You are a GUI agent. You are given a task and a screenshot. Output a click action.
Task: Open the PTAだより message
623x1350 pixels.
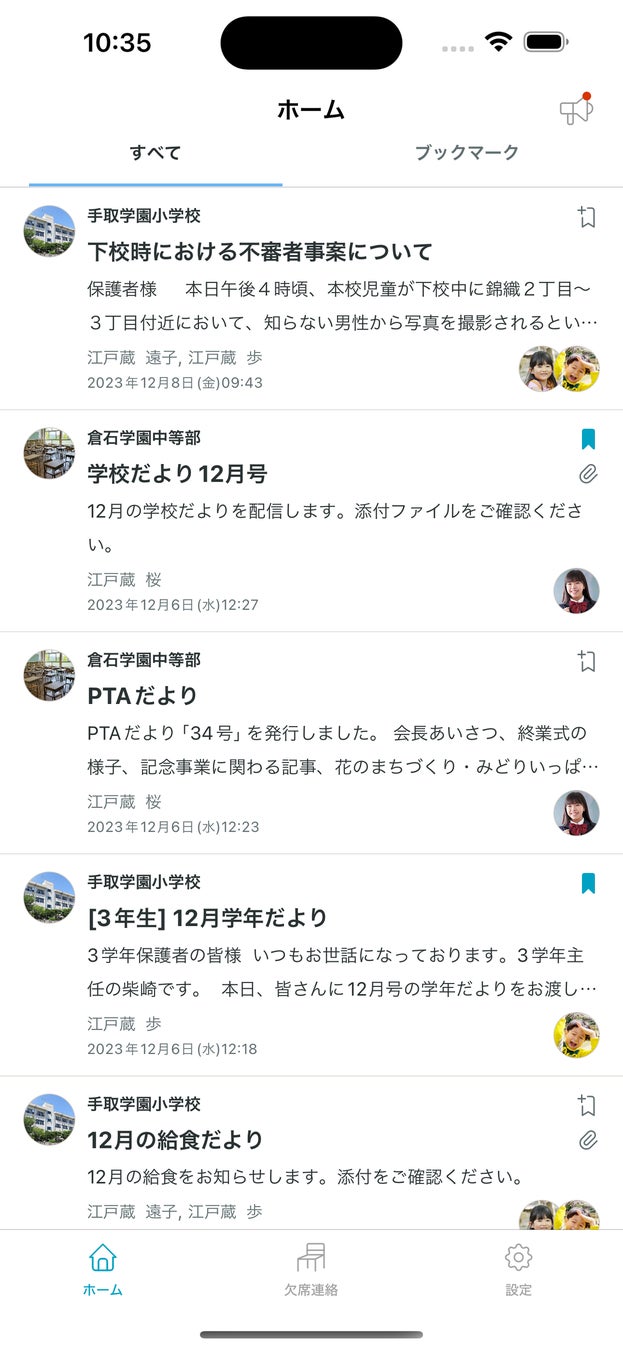[143, 695]
